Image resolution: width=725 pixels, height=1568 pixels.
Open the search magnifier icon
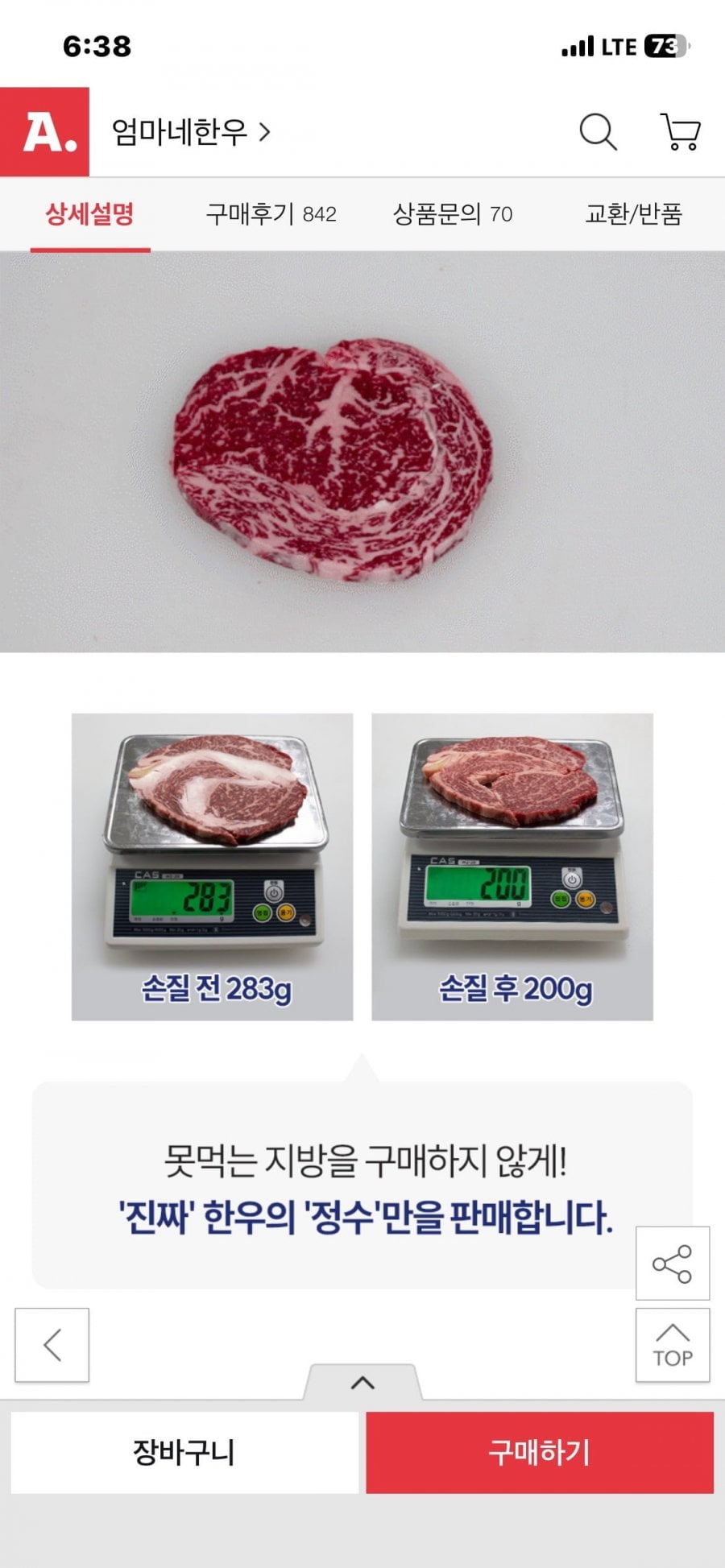[x=598, y=132]
